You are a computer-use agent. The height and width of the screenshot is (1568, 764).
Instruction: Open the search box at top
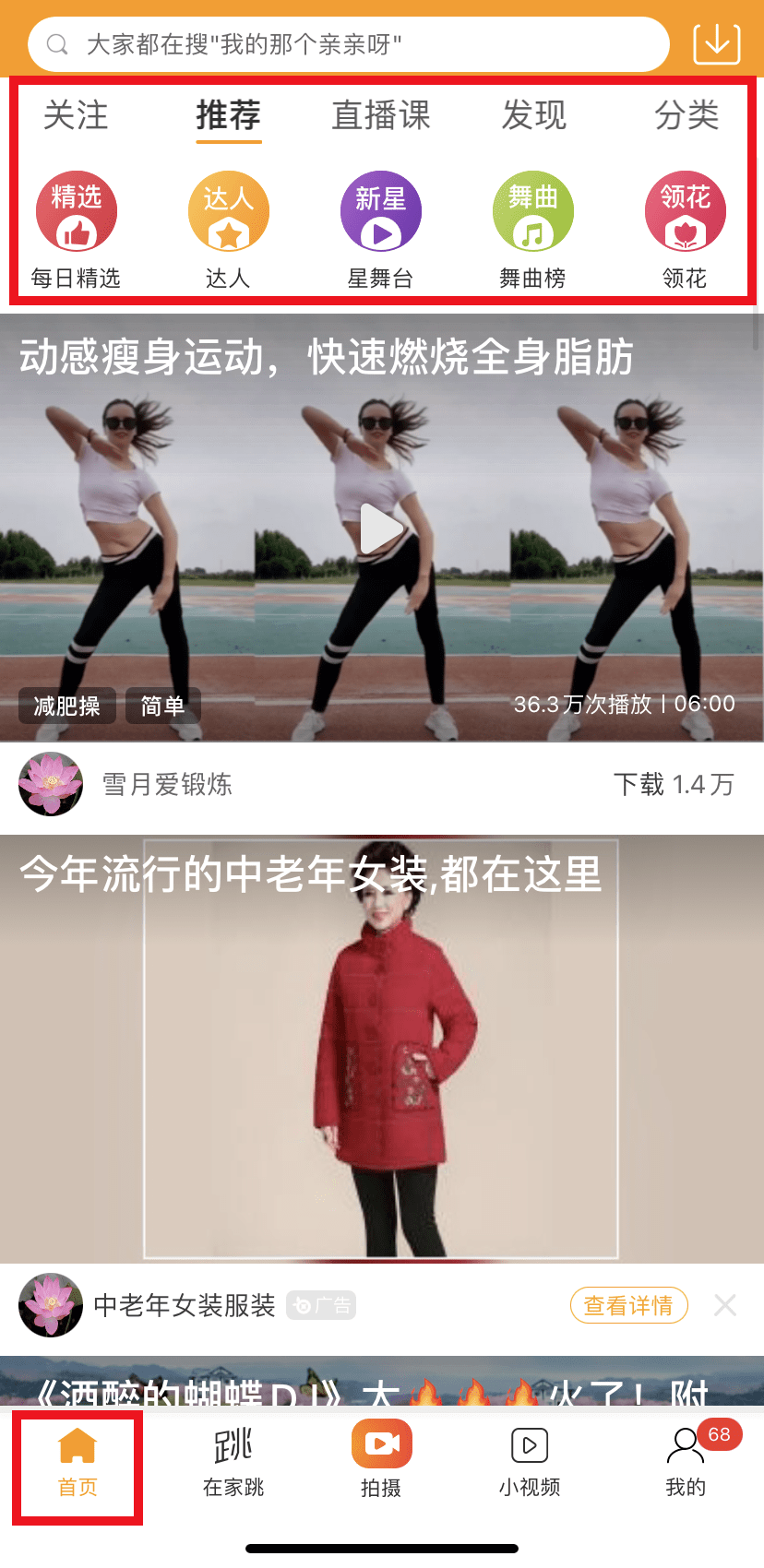(348, 44)
